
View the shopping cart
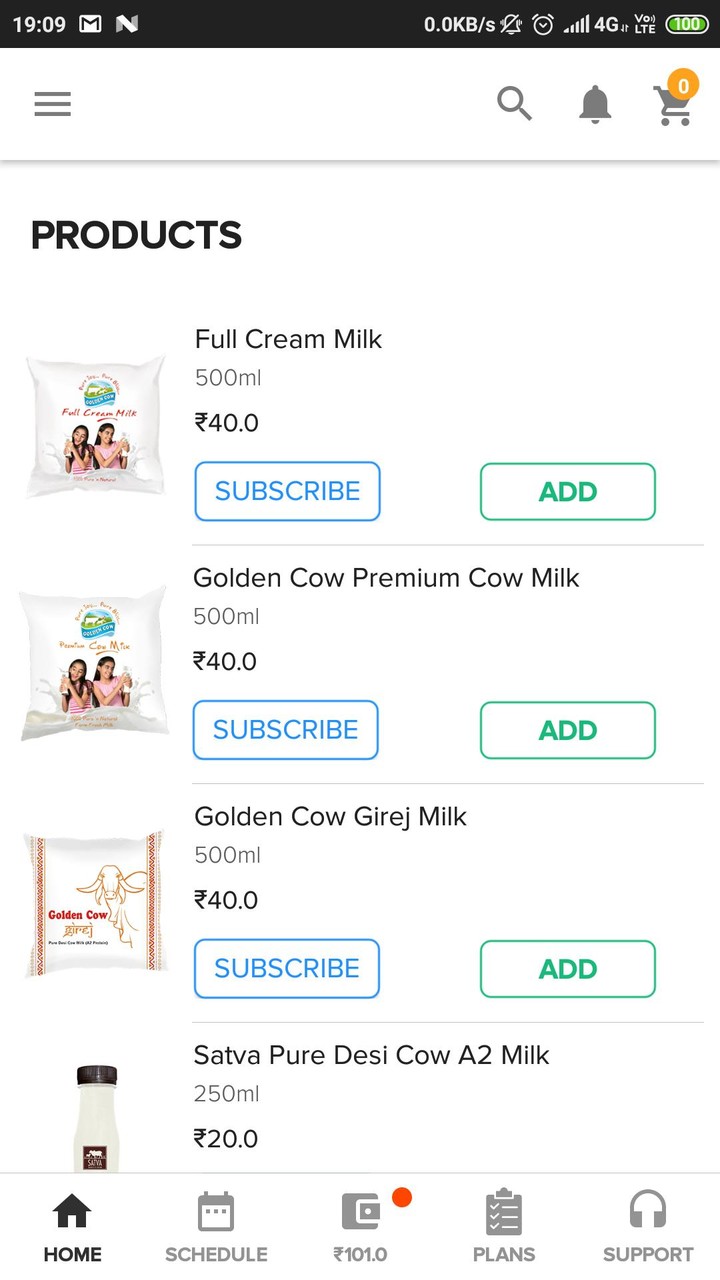(x=675, y=100)
